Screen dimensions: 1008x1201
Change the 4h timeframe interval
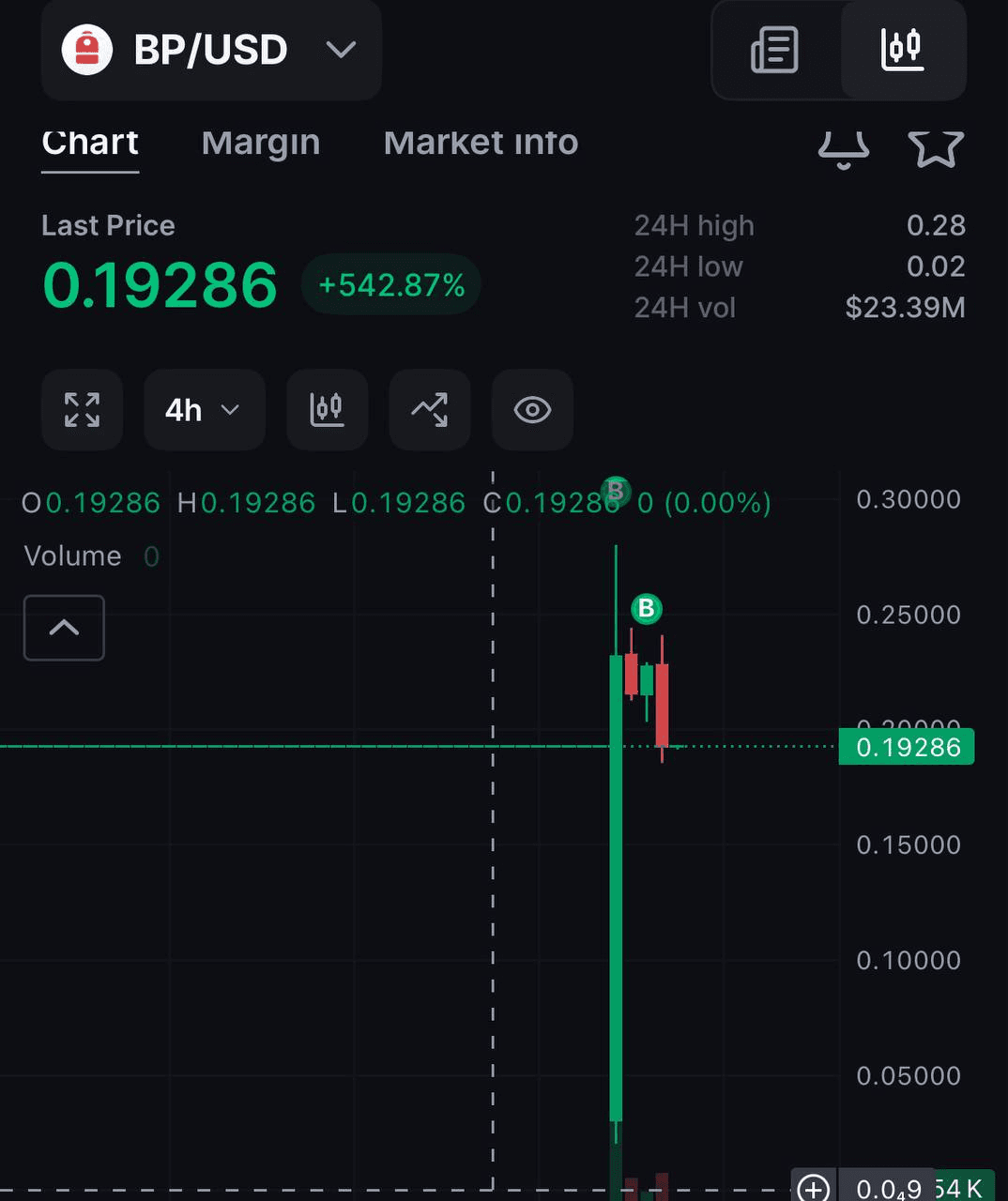204,410
